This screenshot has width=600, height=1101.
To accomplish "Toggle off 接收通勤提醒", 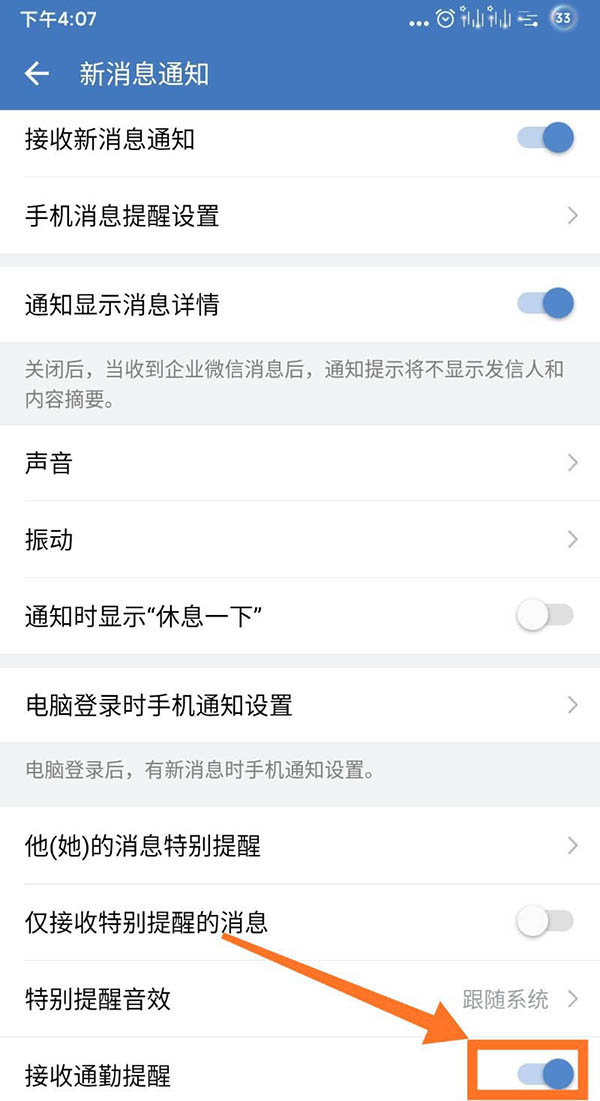I will [546, 1074].
